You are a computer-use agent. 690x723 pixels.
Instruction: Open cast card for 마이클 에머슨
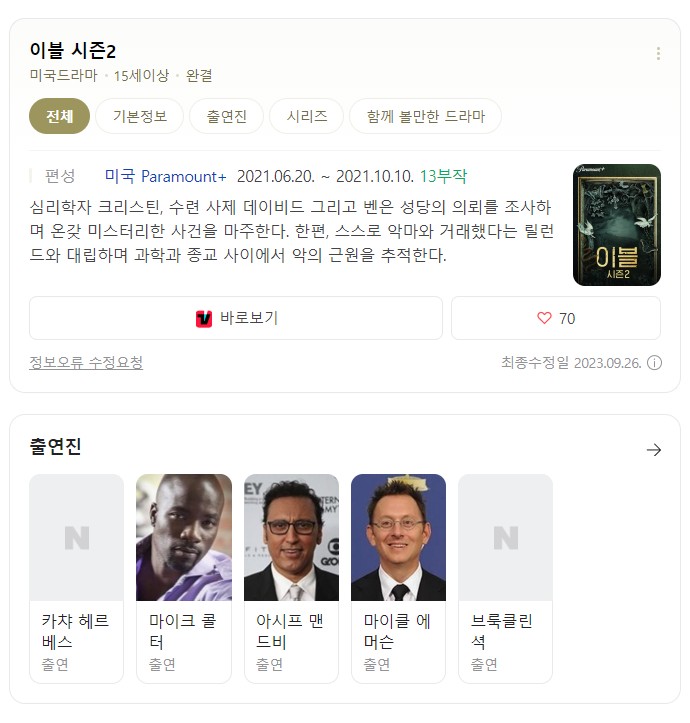[x=398, y=578]
